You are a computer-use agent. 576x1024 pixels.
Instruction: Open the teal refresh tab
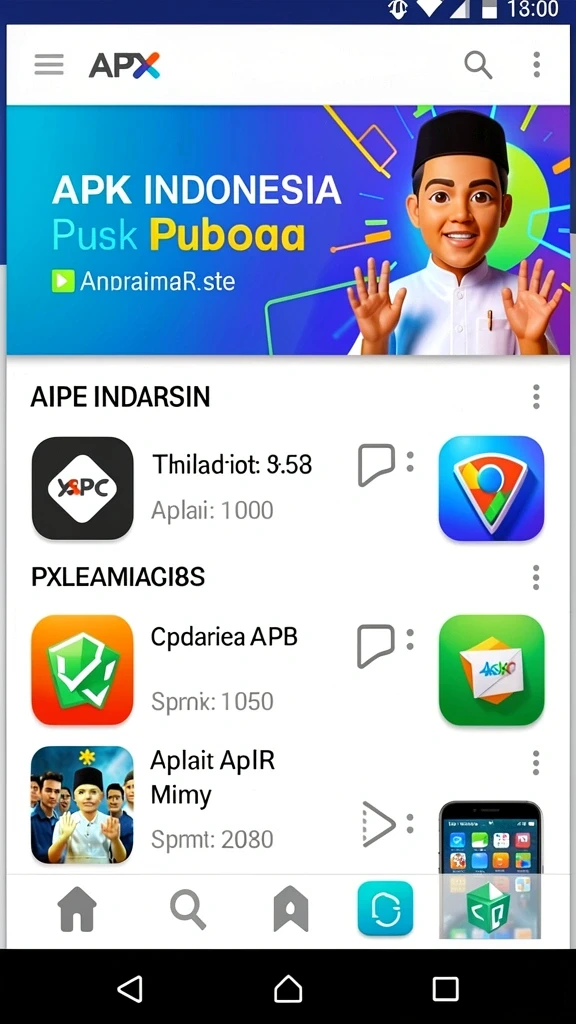tap(385, 908)
